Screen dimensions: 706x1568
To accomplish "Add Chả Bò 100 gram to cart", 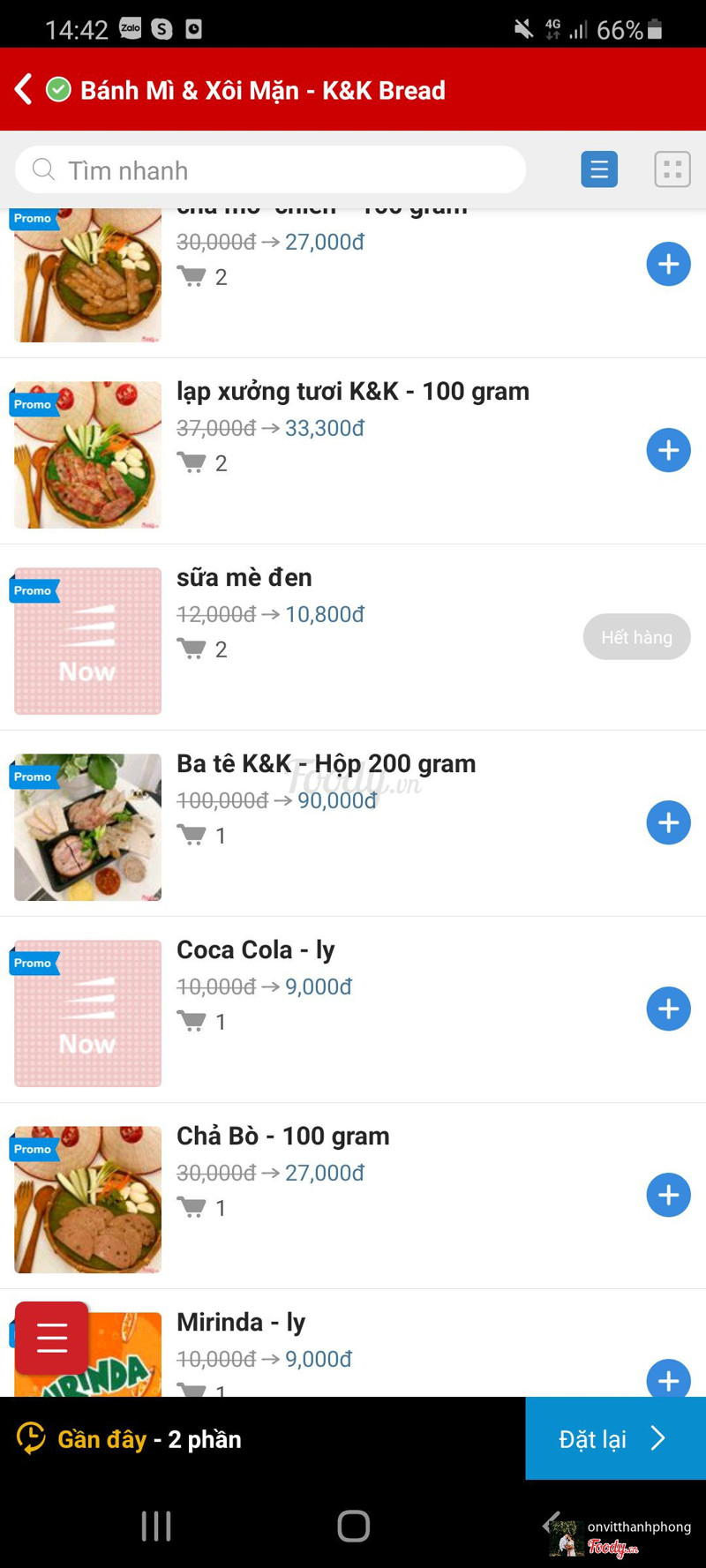I will click(x=668, y=1195).
